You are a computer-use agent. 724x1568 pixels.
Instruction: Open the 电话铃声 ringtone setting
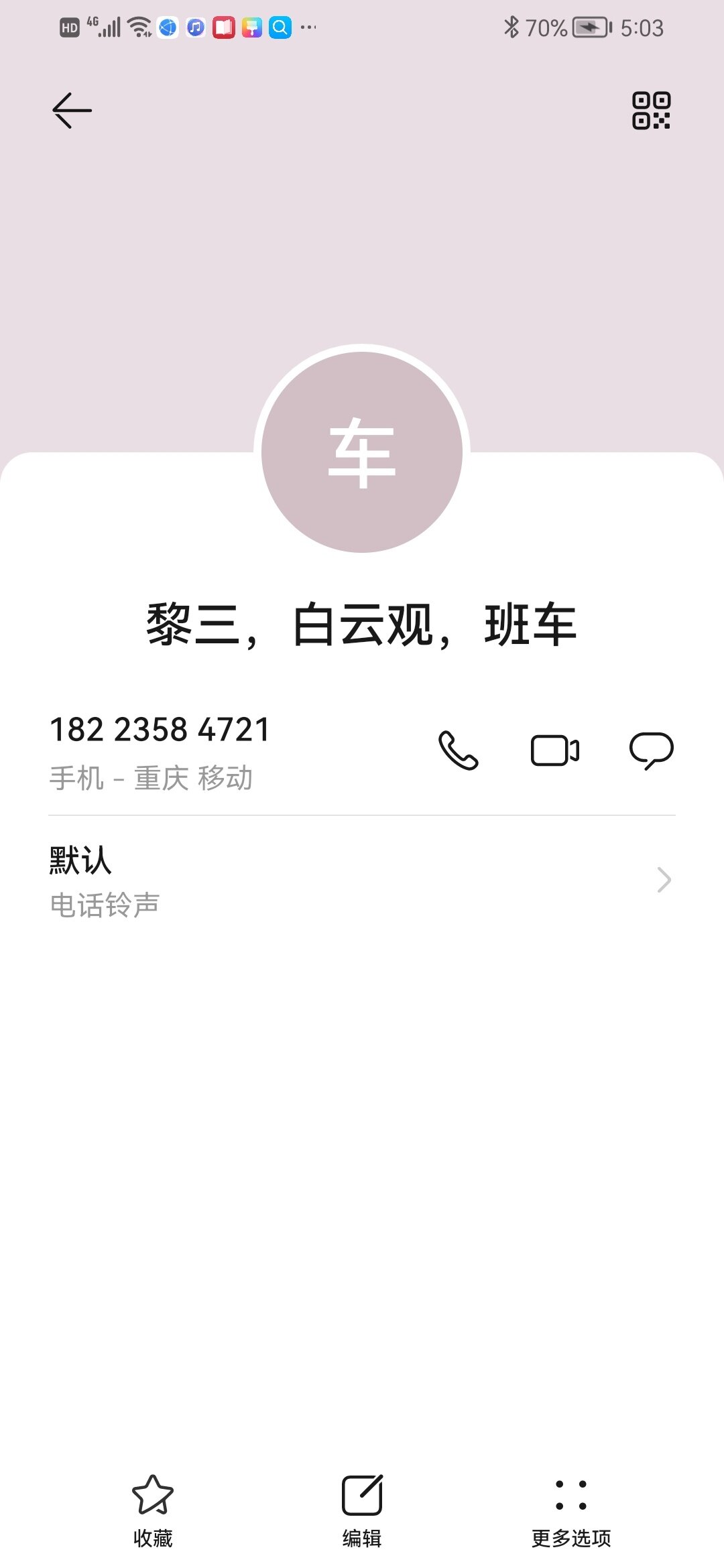click(362, 880)
